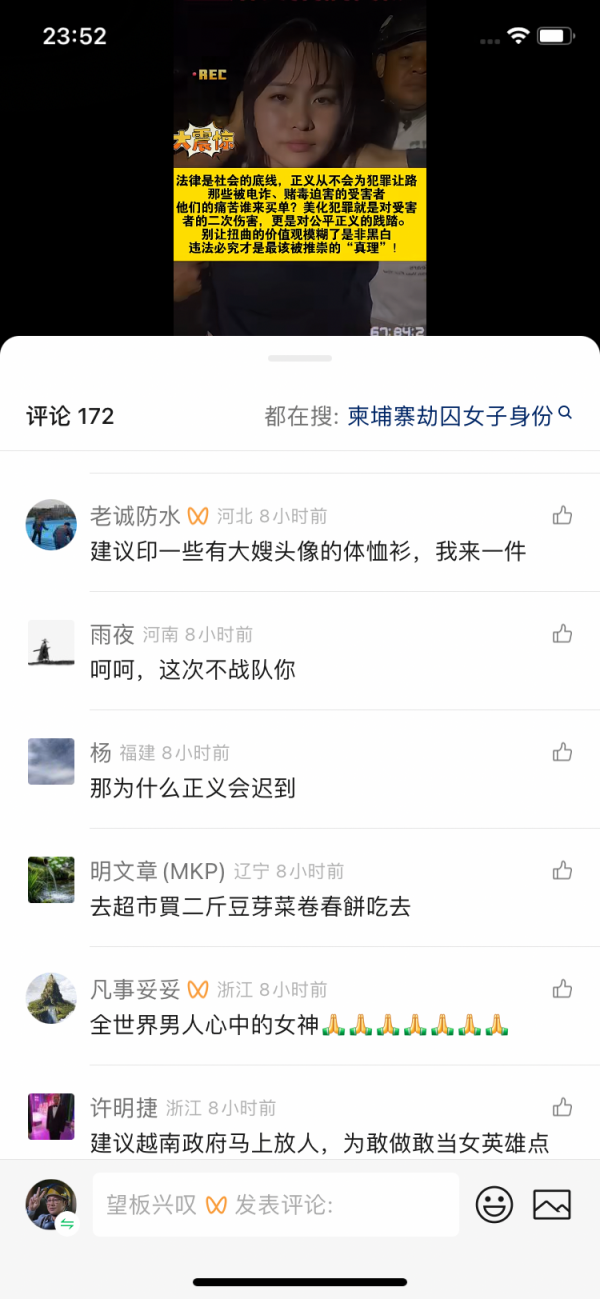Image resolution: width=600 pixels, height=1299 pixels.
Task: Like 杨's comment about 正义
Action: 562,752
